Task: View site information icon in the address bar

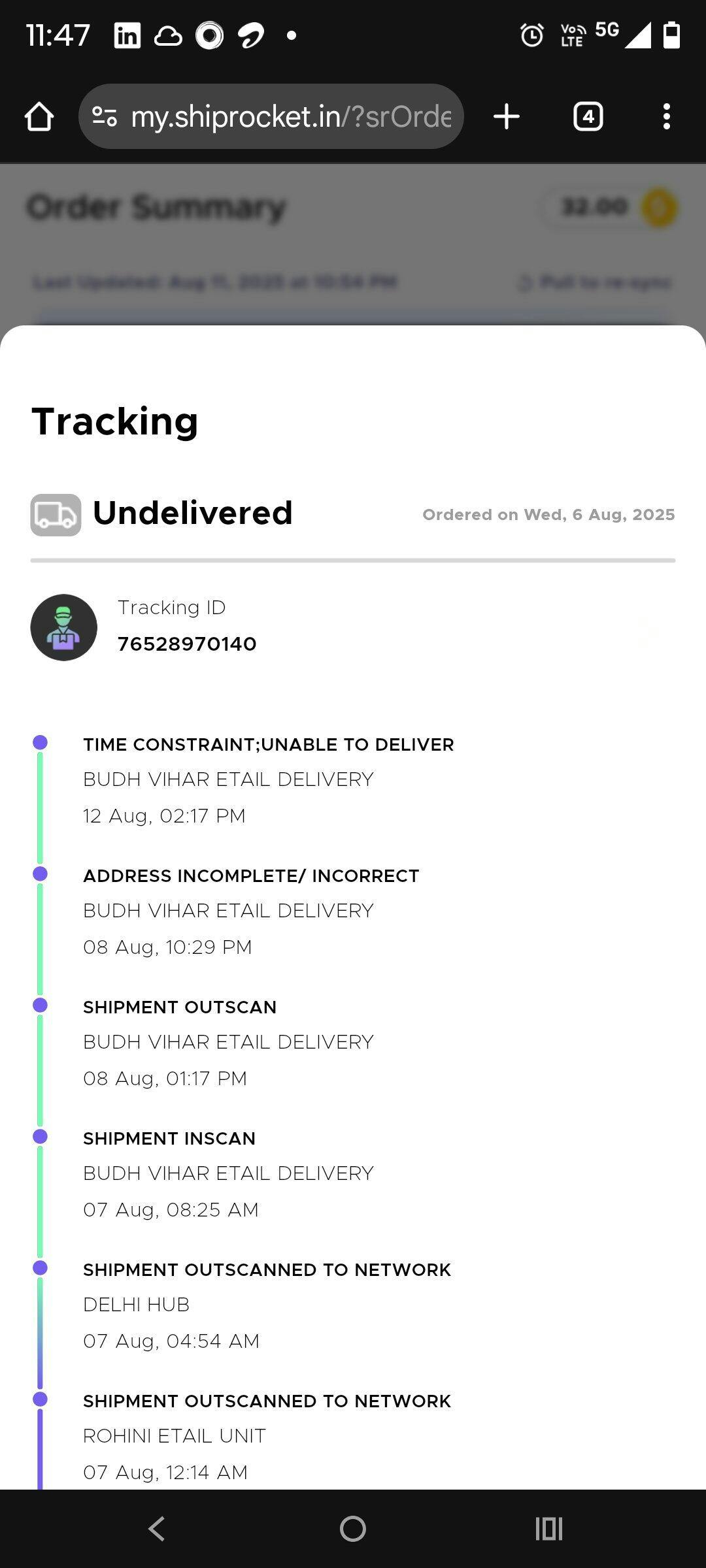Action: (x=105, y=117)
